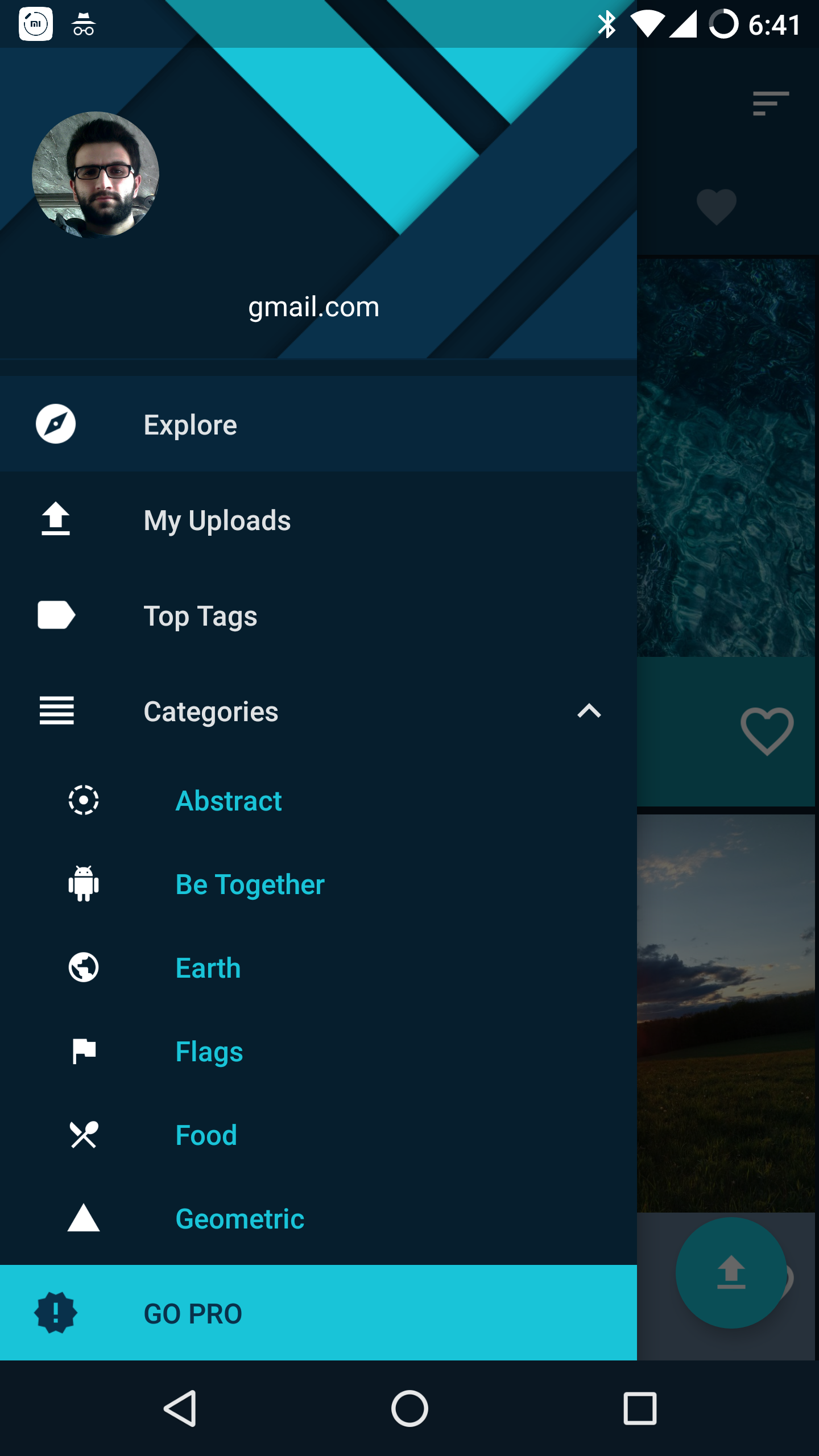This screenshot has width=819, height=1456.
Task: Tap the floating upload button
Action: pyautogui.click(x=731, y=1272)
